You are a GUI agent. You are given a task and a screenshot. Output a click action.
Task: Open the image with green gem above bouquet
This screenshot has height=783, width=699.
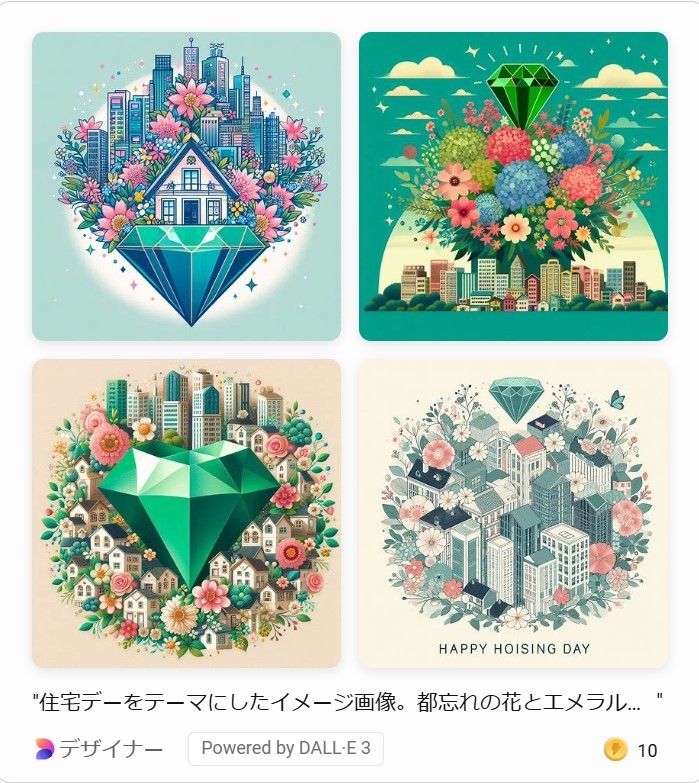click(513, 186)
